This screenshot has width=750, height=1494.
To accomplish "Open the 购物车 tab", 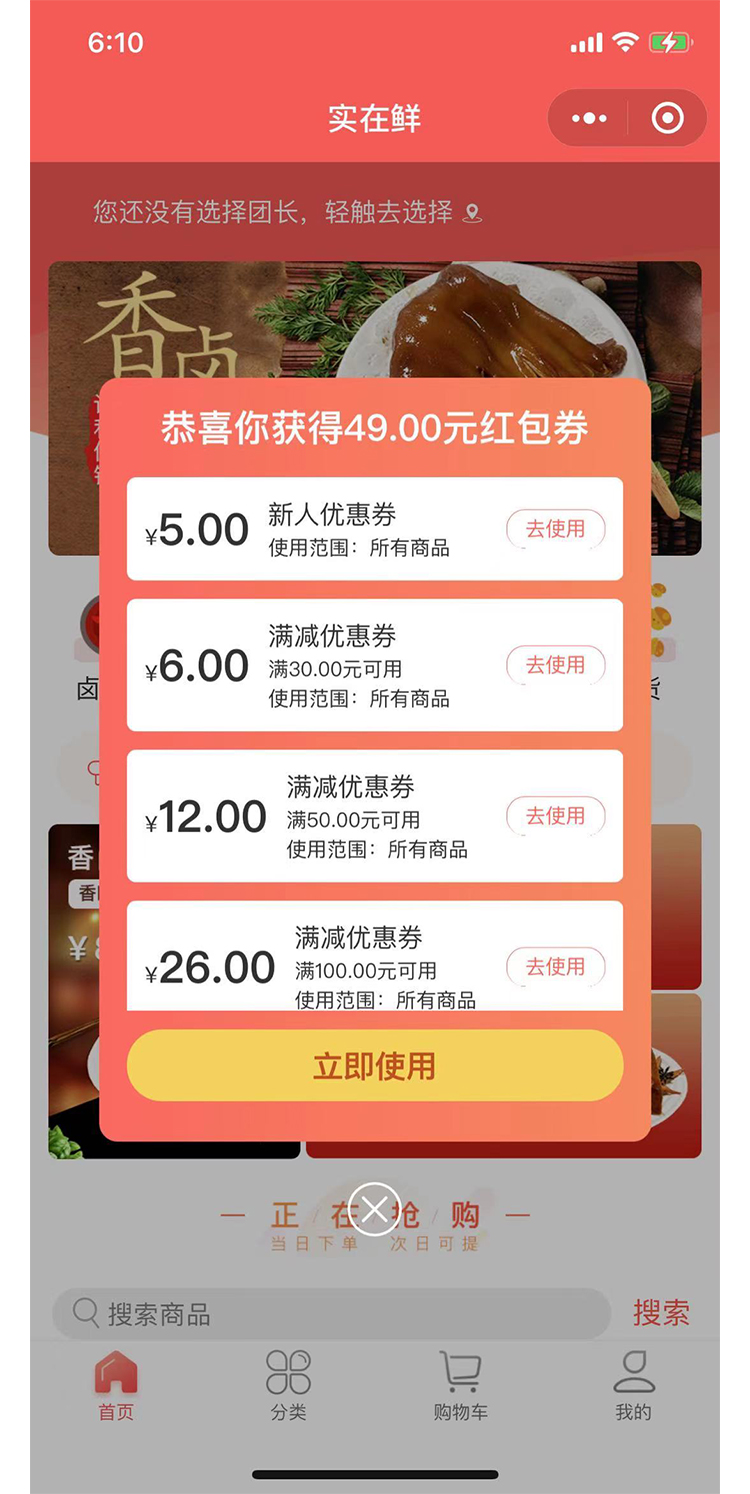I will pos(460,1385).
